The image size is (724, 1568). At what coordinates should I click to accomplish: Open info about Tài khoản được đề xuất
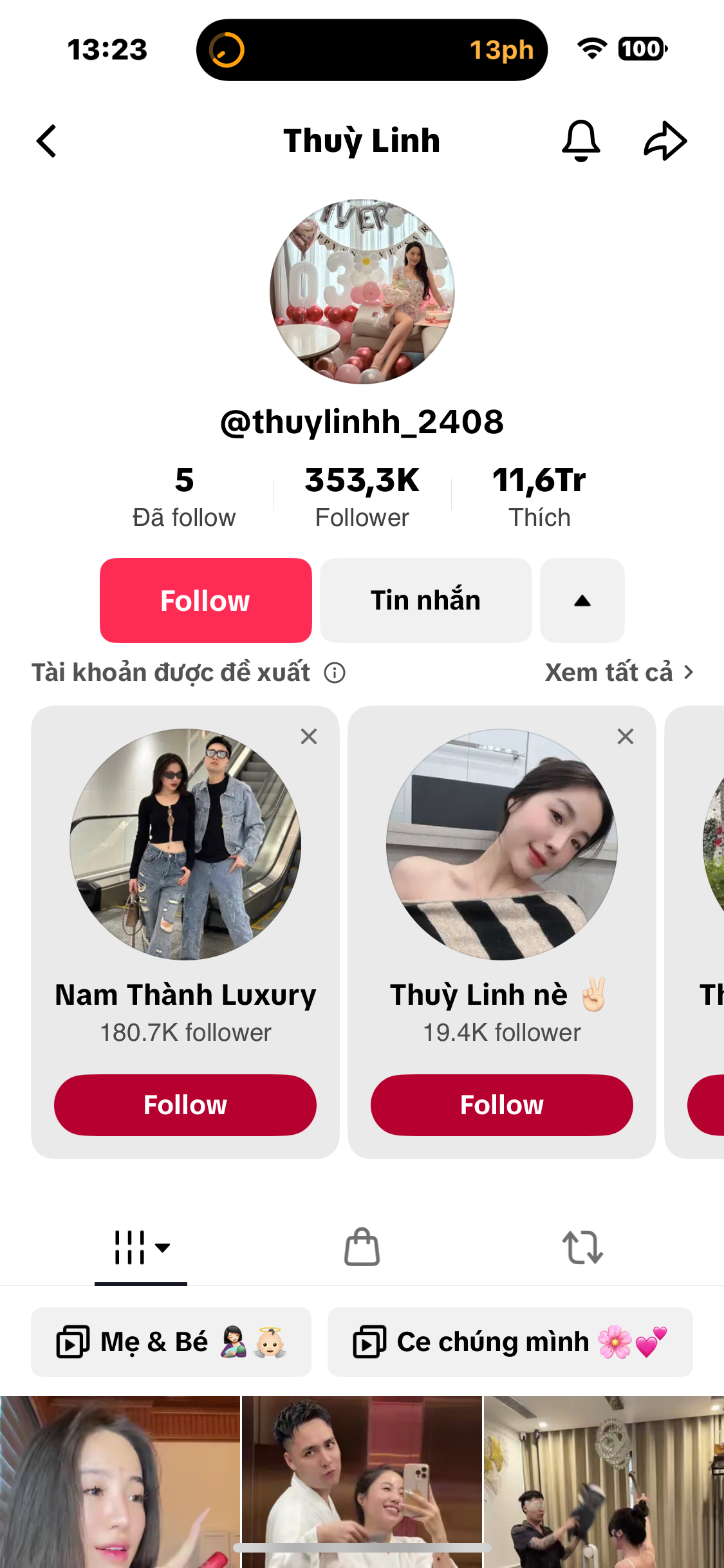(335, 673)
